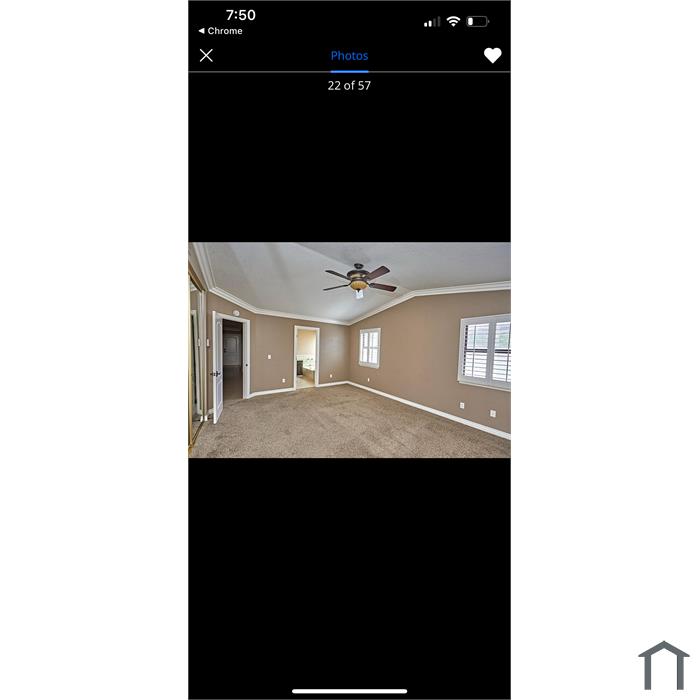Favorite this listing with the heart
700x700 pixels.
click(492, 56)
